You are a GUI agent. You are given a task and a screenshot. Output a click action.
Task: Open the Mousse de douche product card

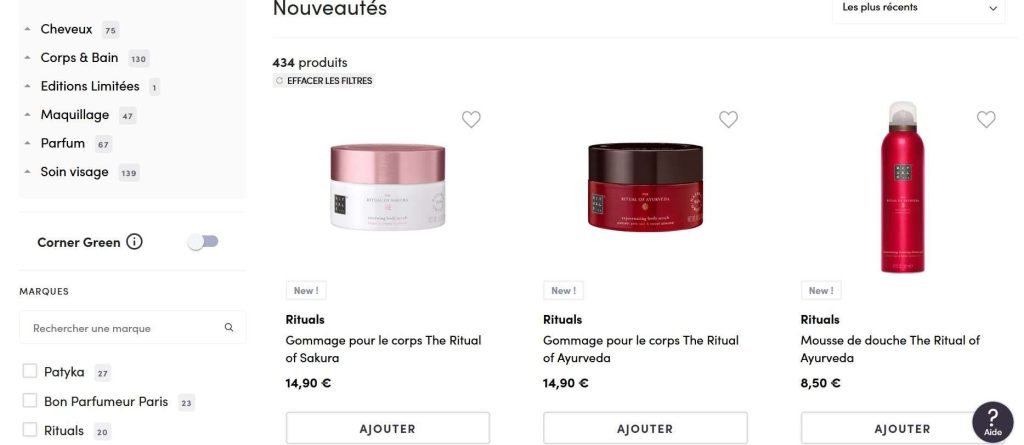pyautogui.click(x=890, y=348)
